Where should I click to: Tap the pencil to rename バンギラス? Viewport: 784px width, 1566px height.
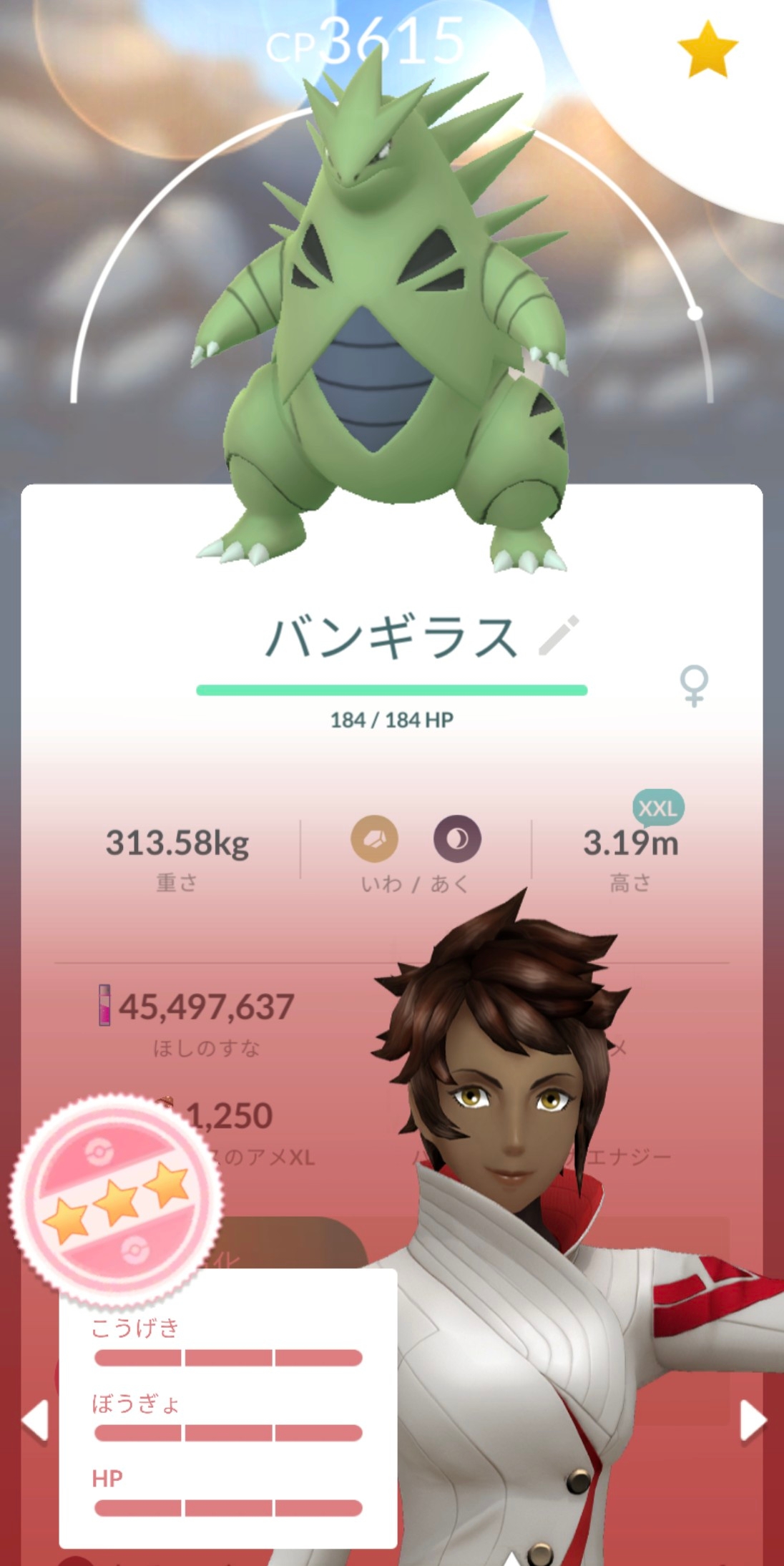pos(559,635)
